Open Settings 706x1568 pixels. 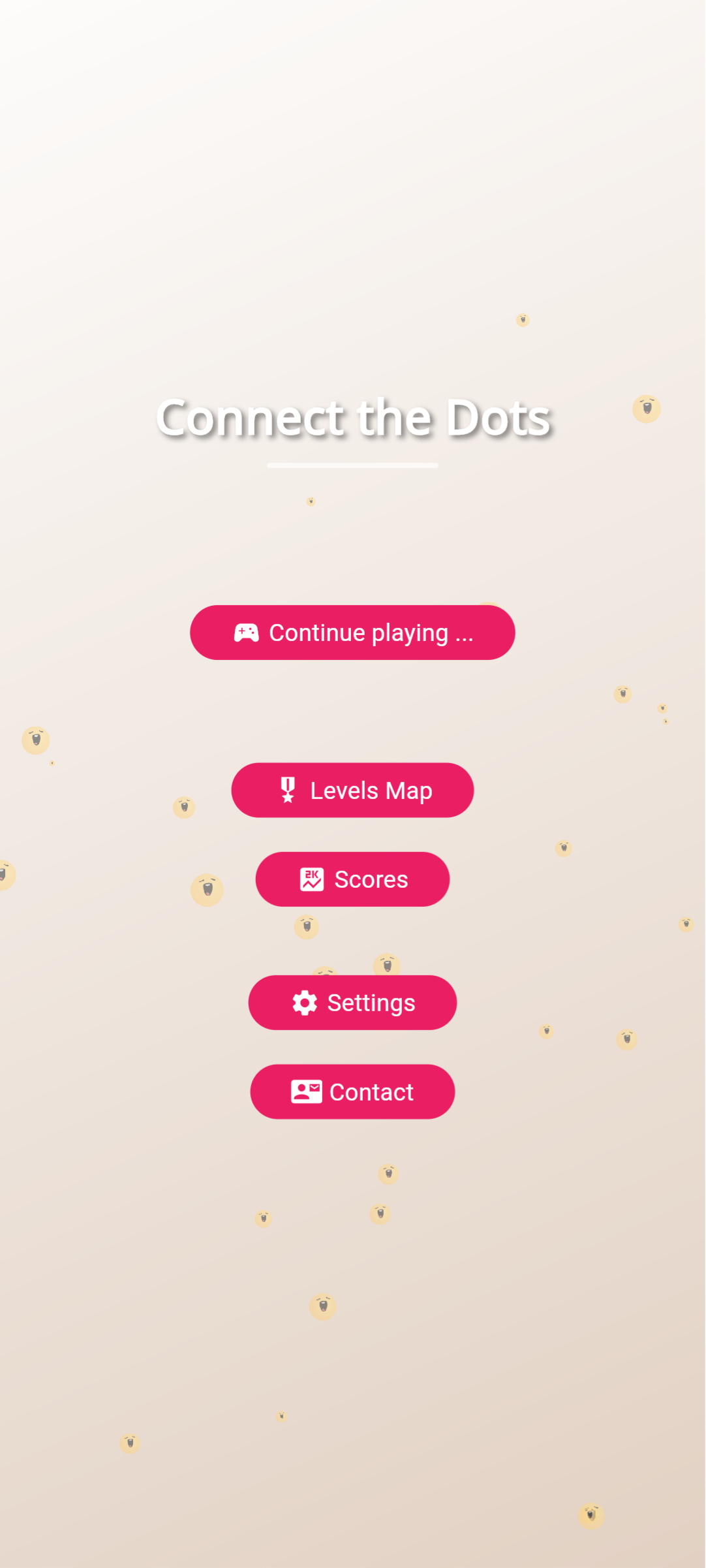click(x=352, y=1003)
